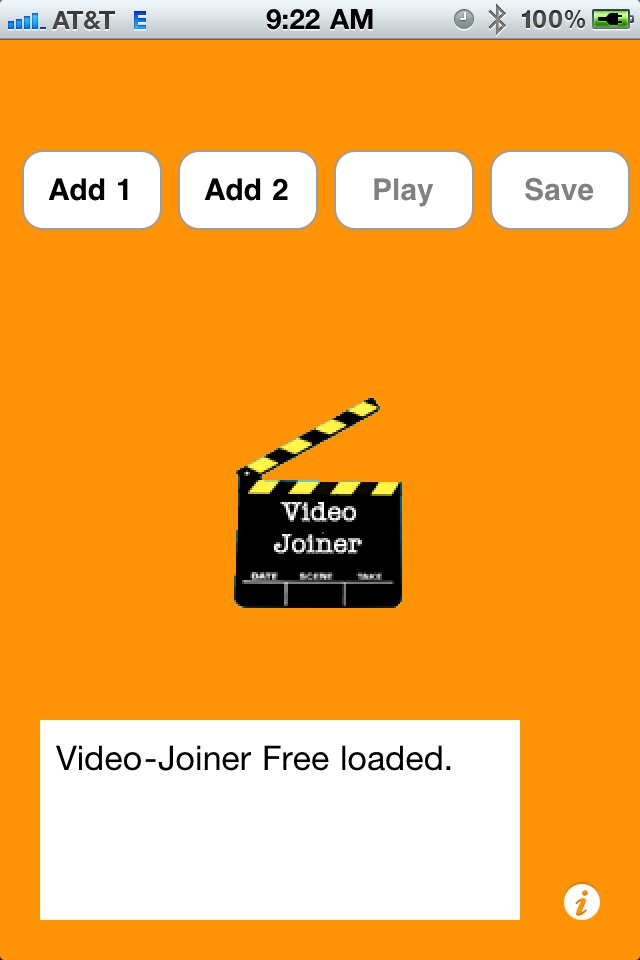640x960 pixels.
Task: Save the joined video
Action: pos(559,190)
